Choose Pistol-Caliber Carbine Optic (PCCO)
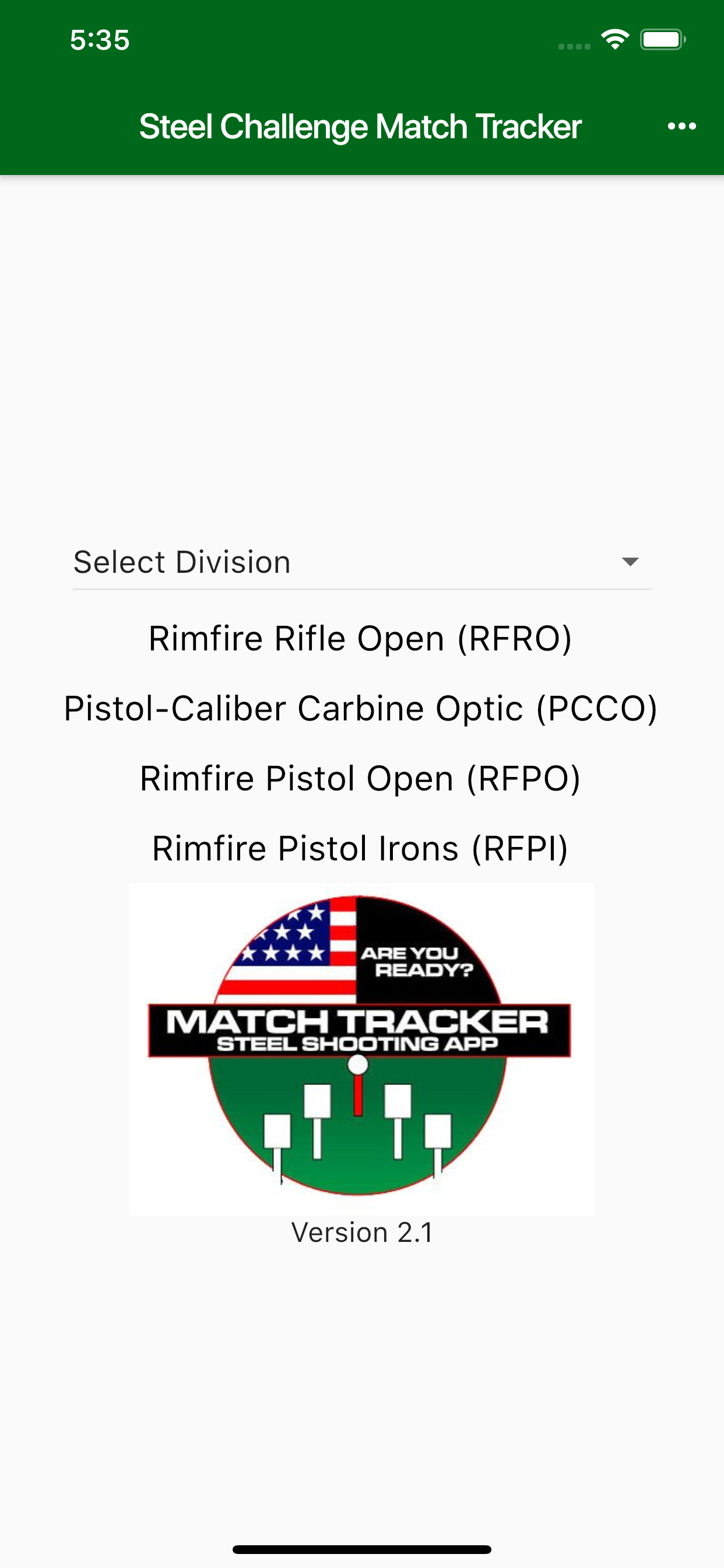 361,708
